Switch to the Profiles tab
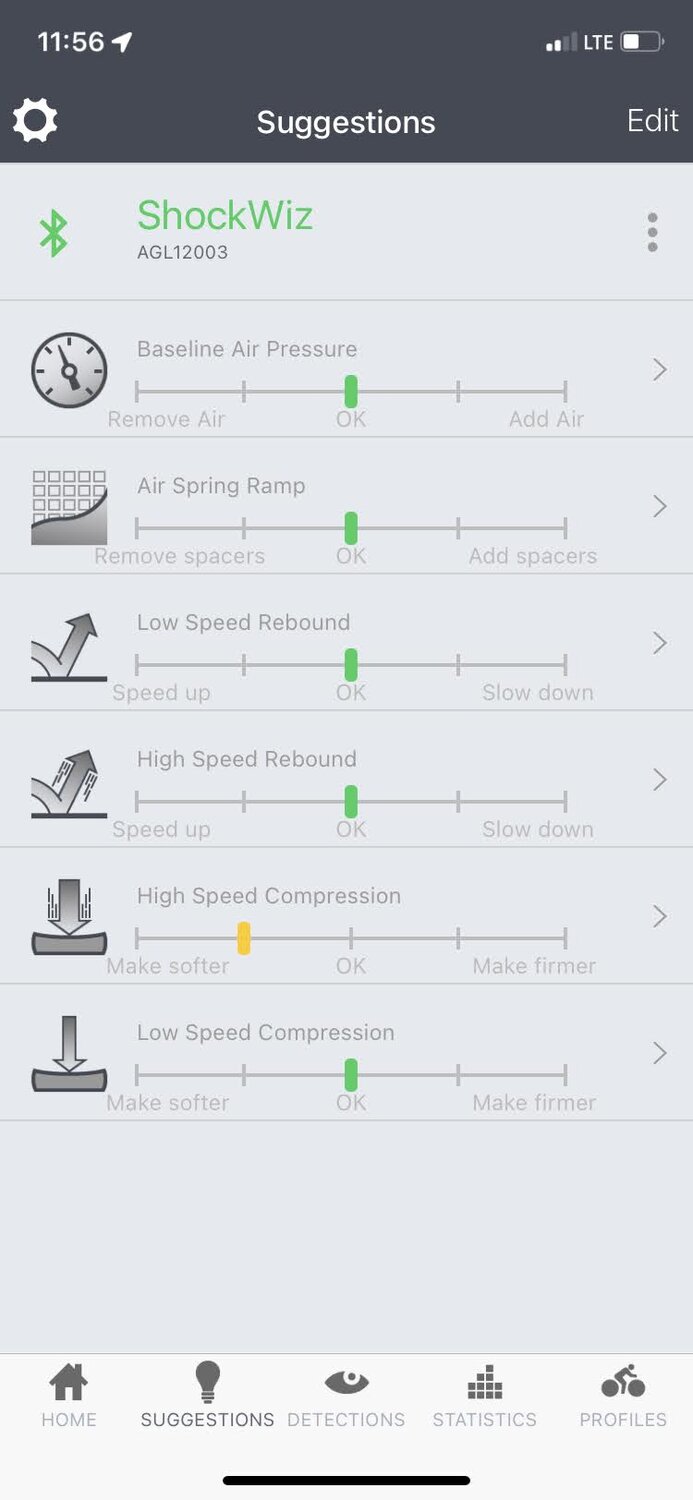693x1500 pixels. (x=623, y=1396)
